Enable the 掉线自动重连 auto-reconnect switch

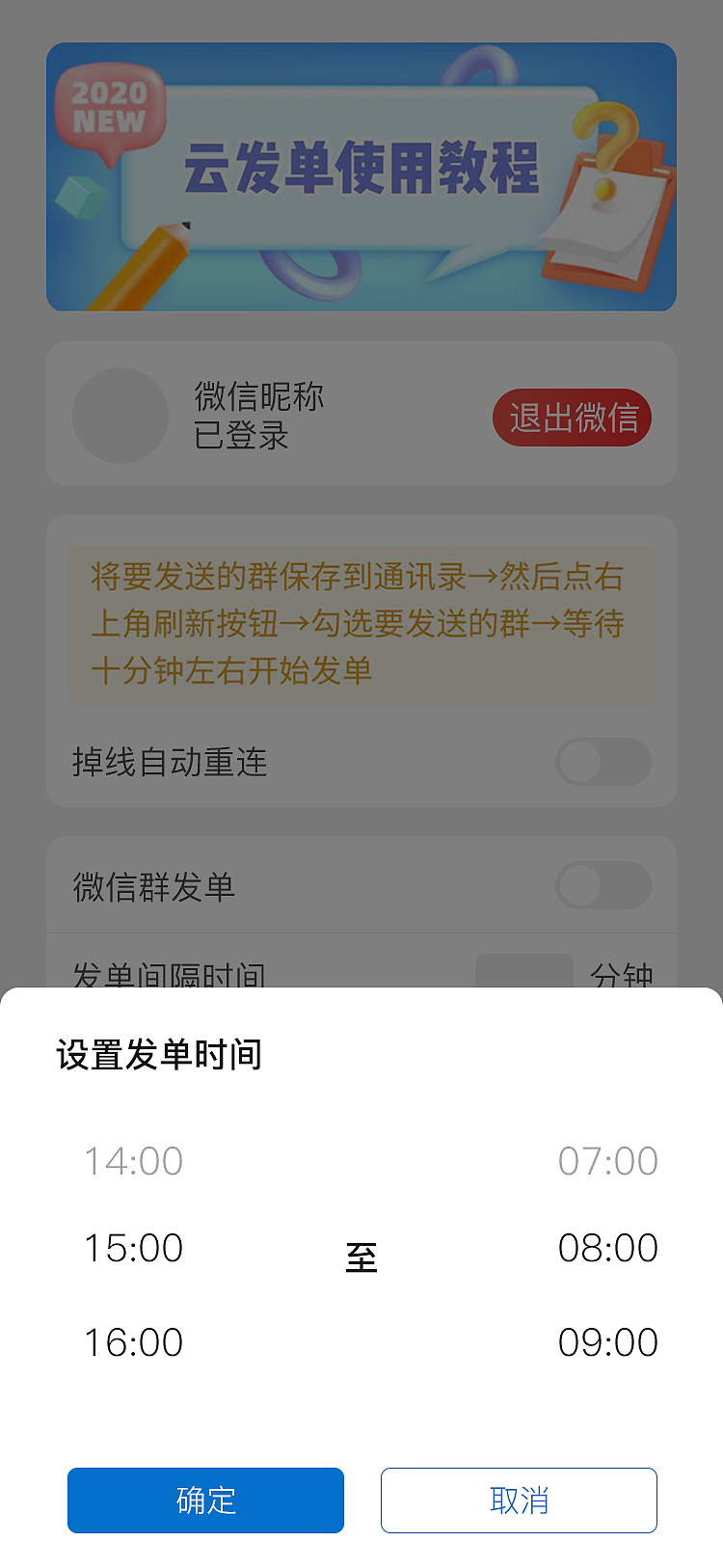pos(603,762)
